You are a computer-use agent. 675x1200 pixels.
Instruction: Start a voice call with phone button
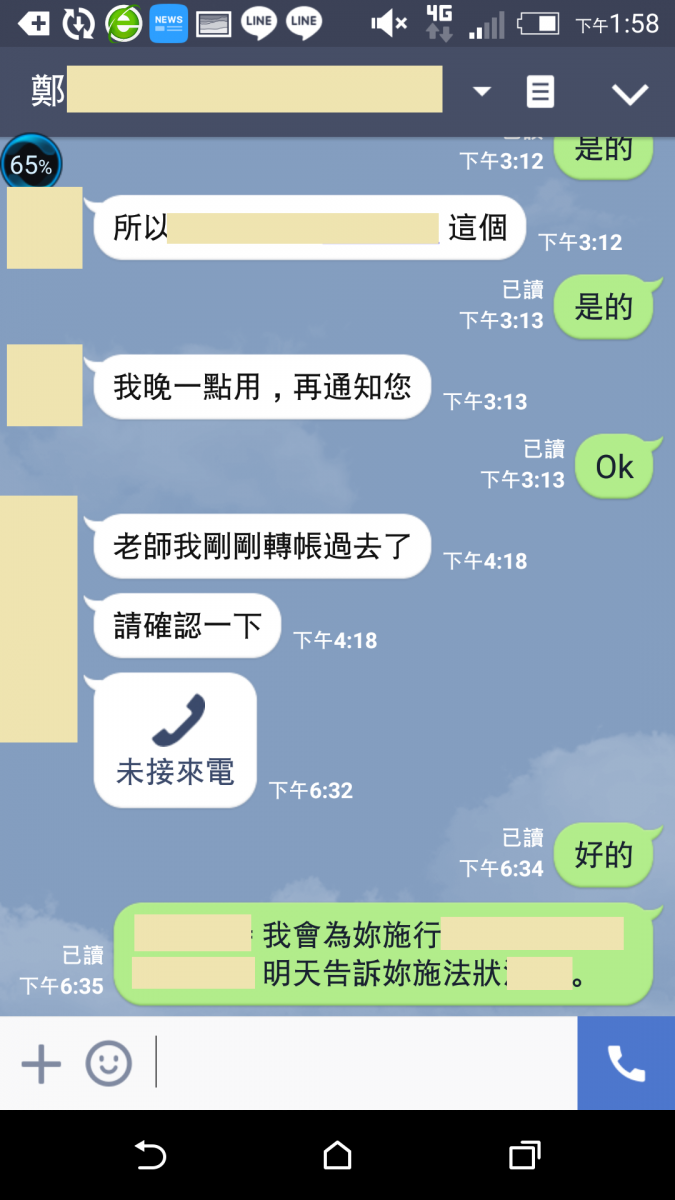[x=626, y=1063]
